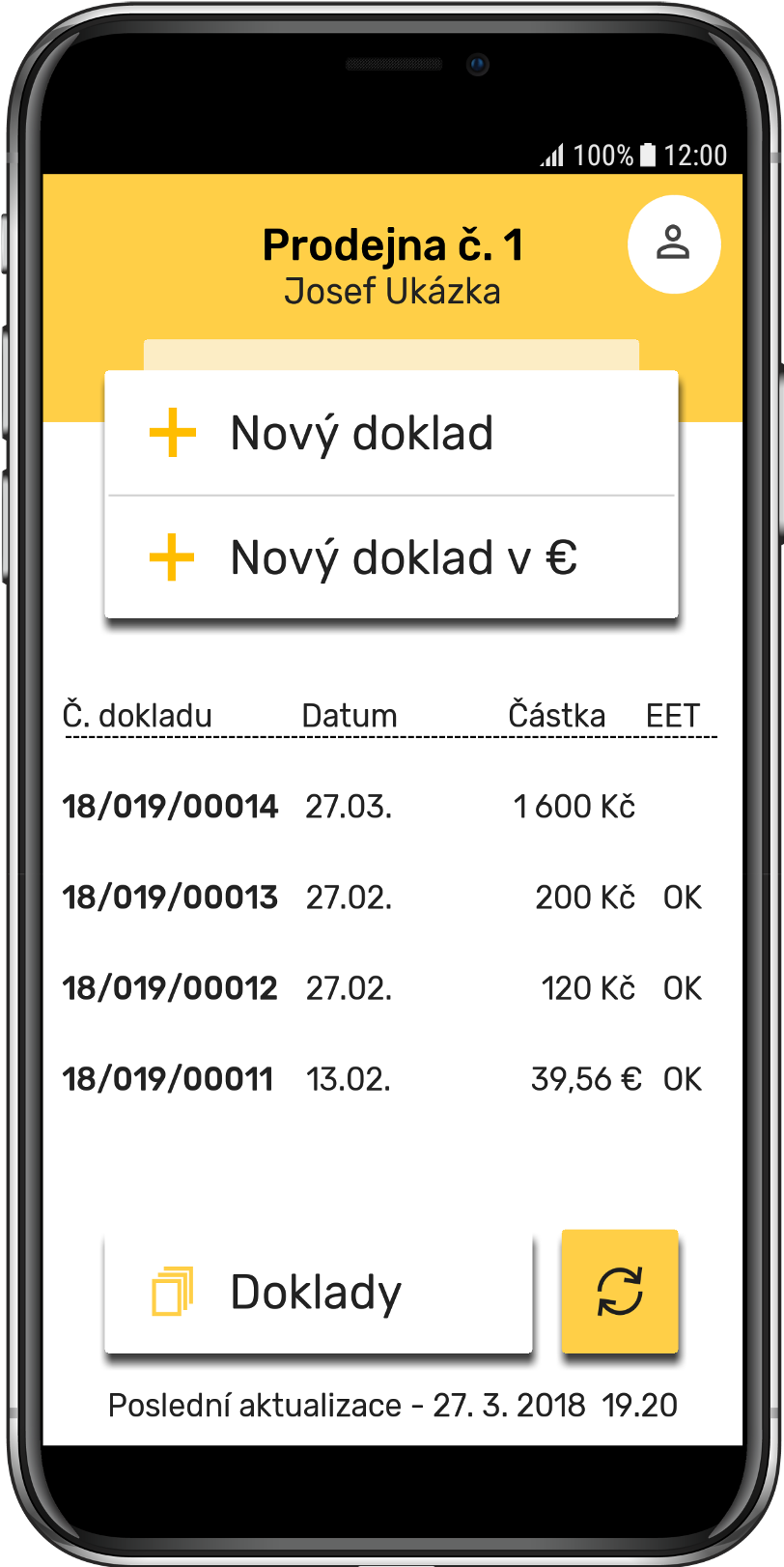784x1567 pixels.
Task: Select document 18/019/00013
Action: (170, 897)
